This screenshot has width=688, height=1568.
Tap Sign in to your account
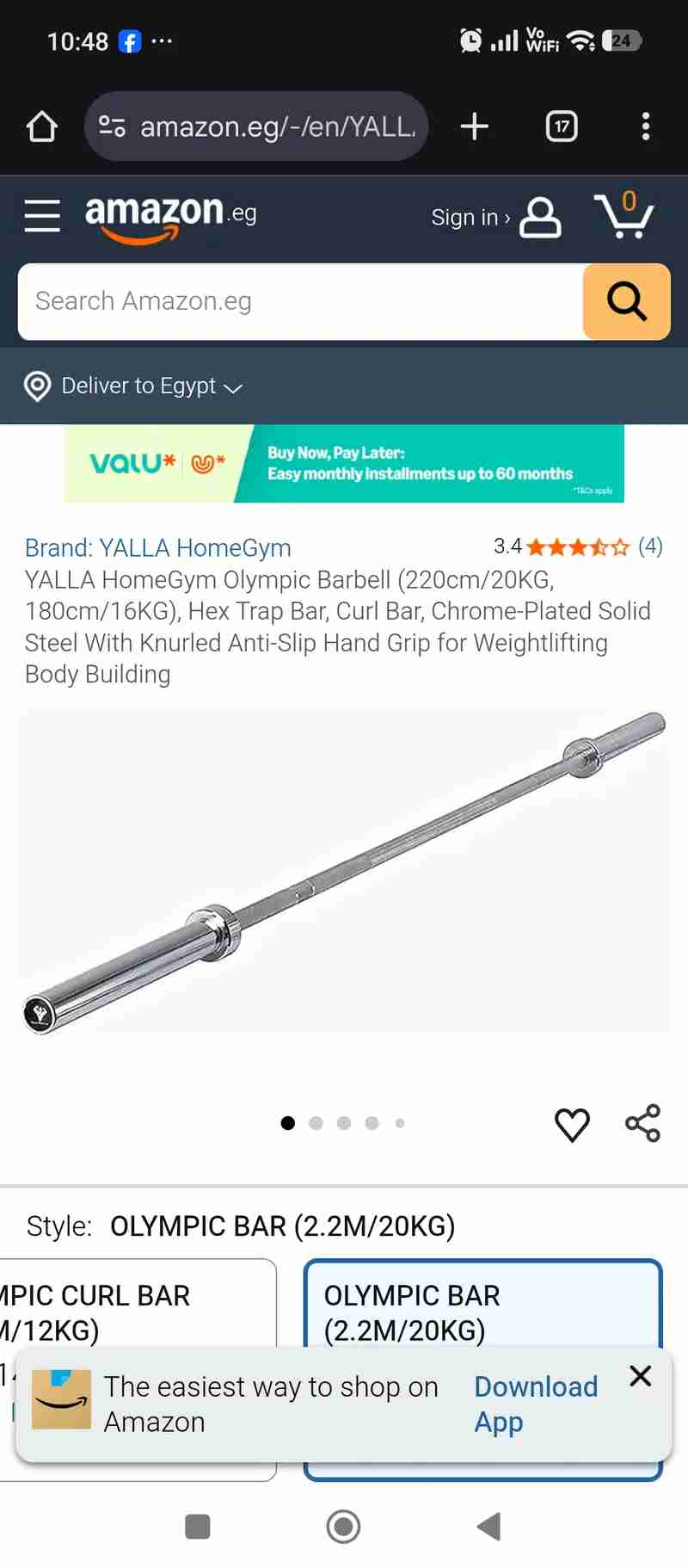tap(494, 218)
